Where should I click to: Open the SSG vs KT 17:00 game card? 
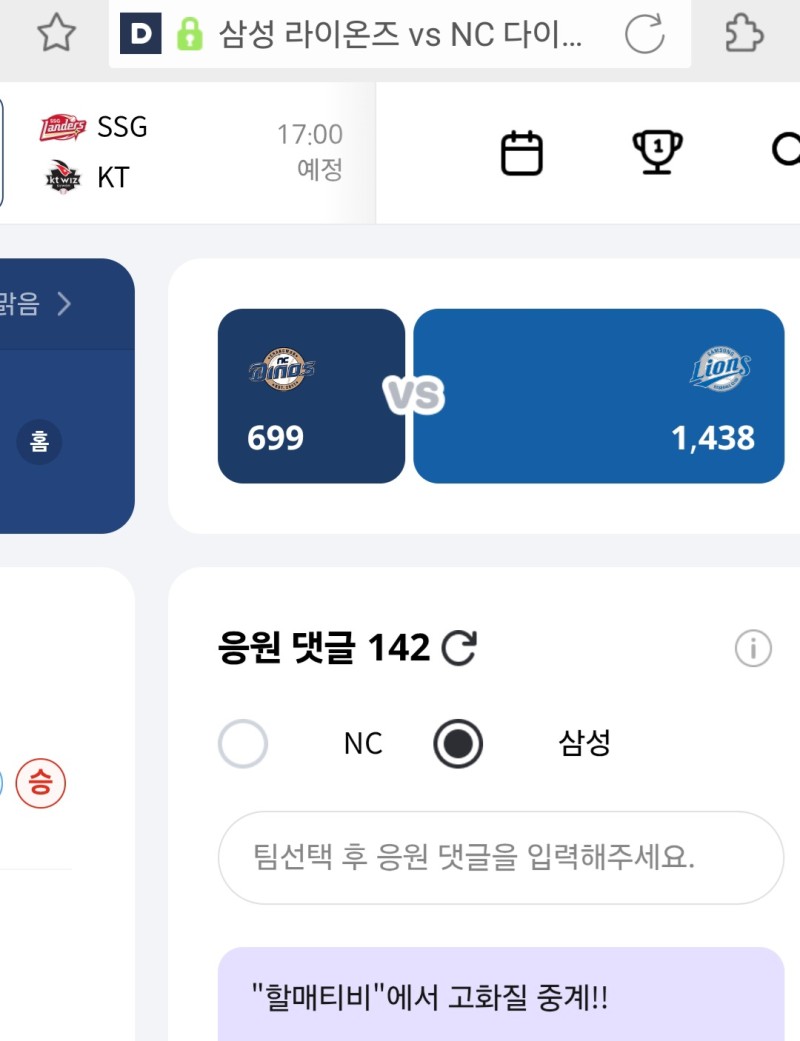[x=190, y=152]
